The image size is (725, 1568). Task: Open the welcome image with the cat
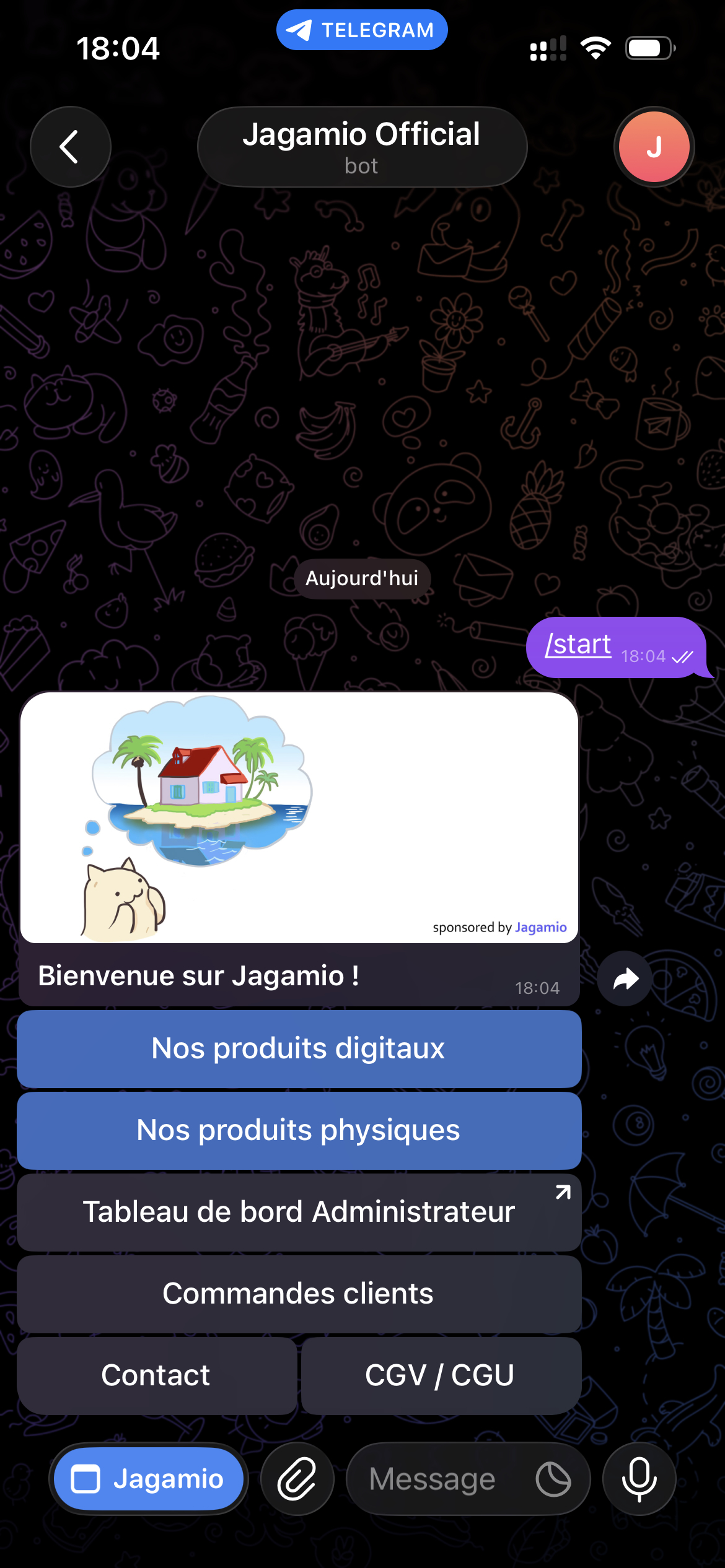pos(299,817)
